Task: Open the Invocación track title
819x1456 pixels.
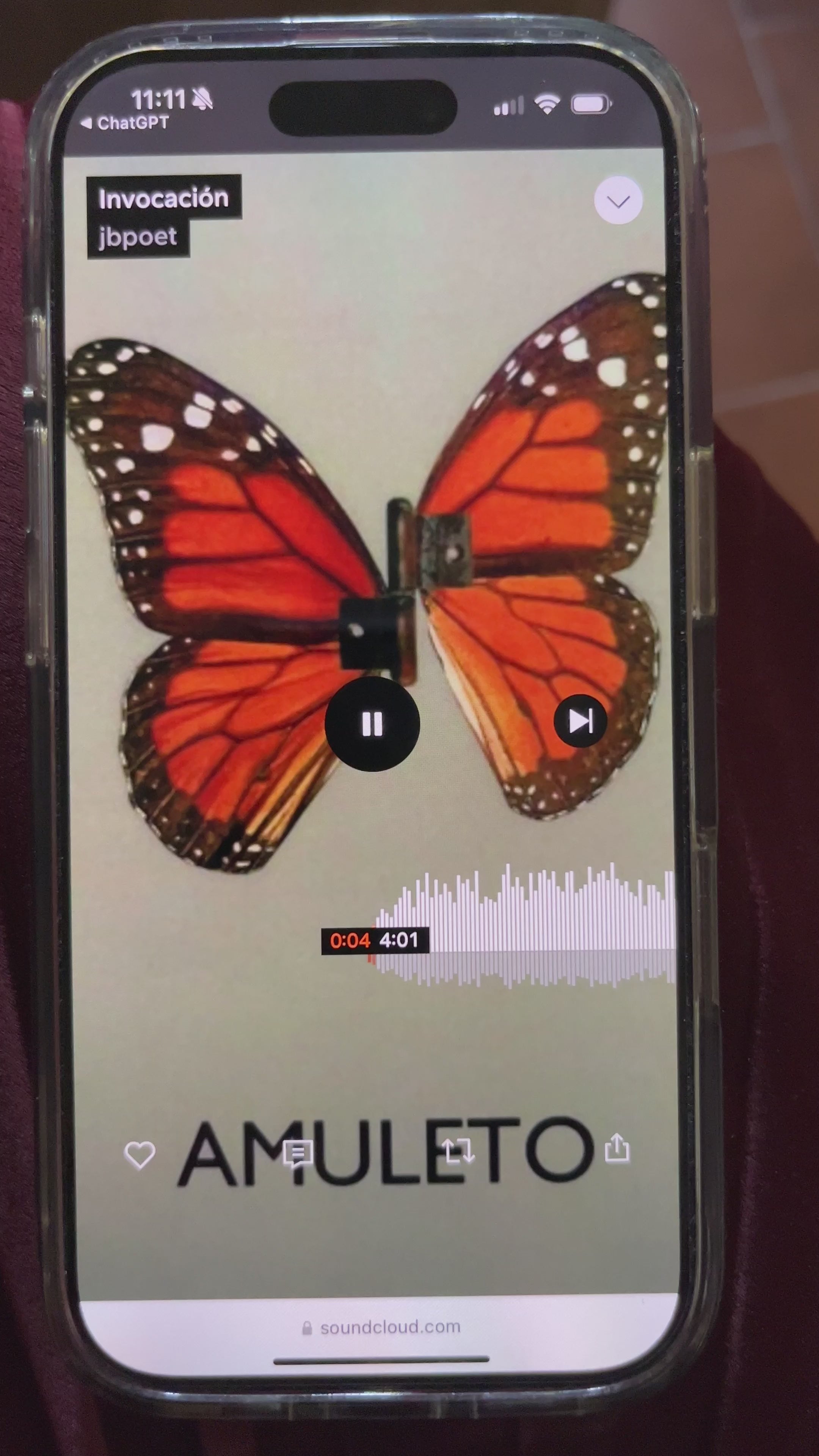Action: (x=163, y=198)
